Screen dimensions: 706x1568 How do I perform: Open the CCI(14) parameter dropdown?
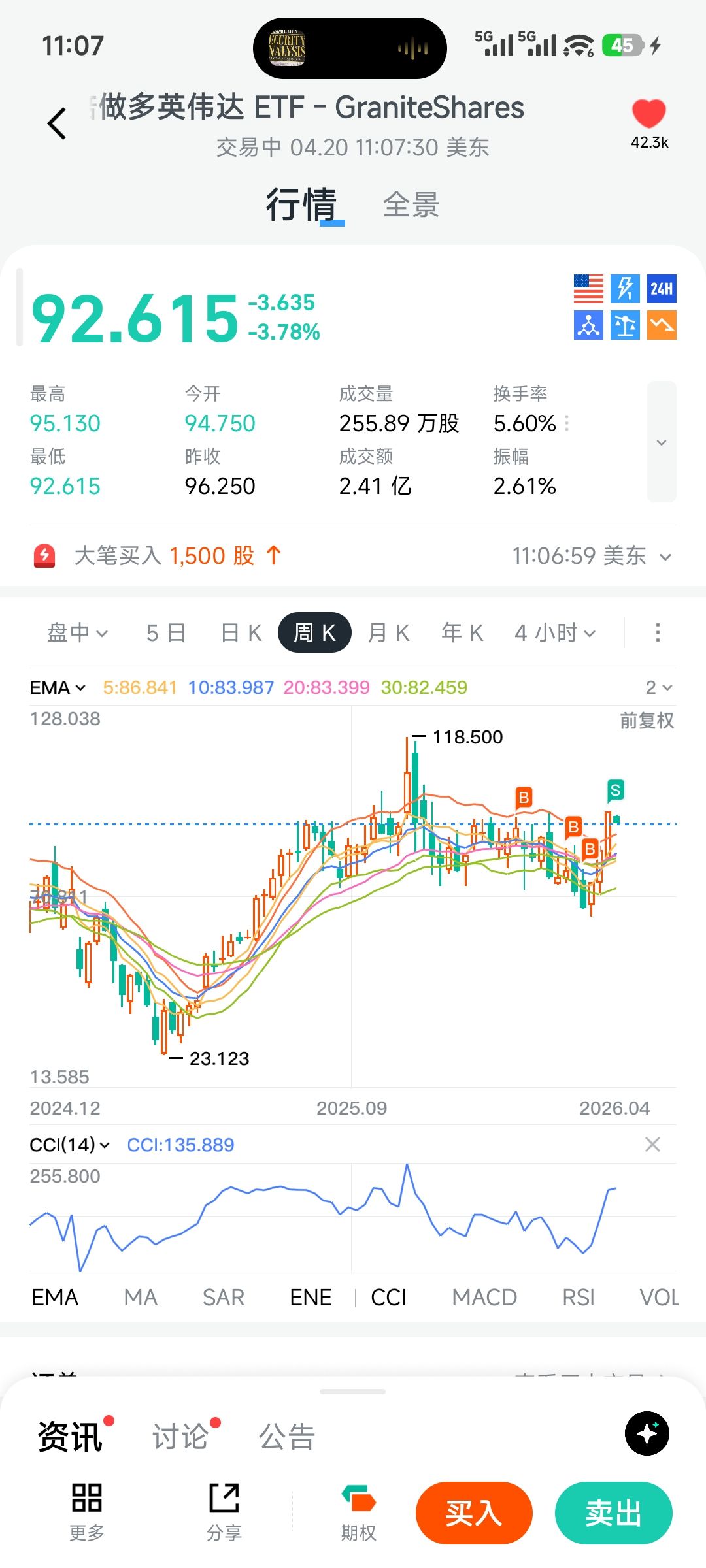pos(69,1145)
